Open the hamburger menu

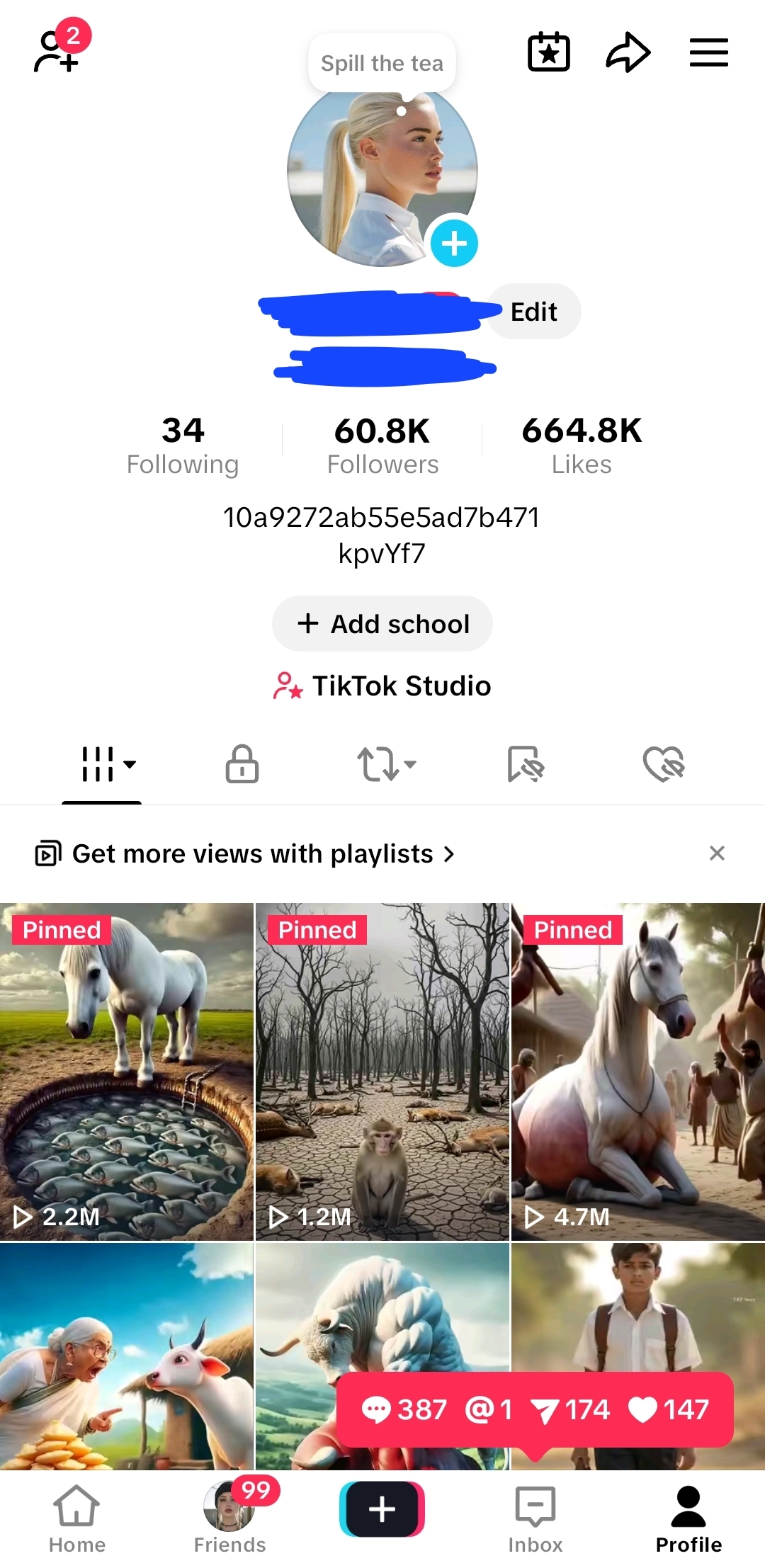tap(708, 52)
